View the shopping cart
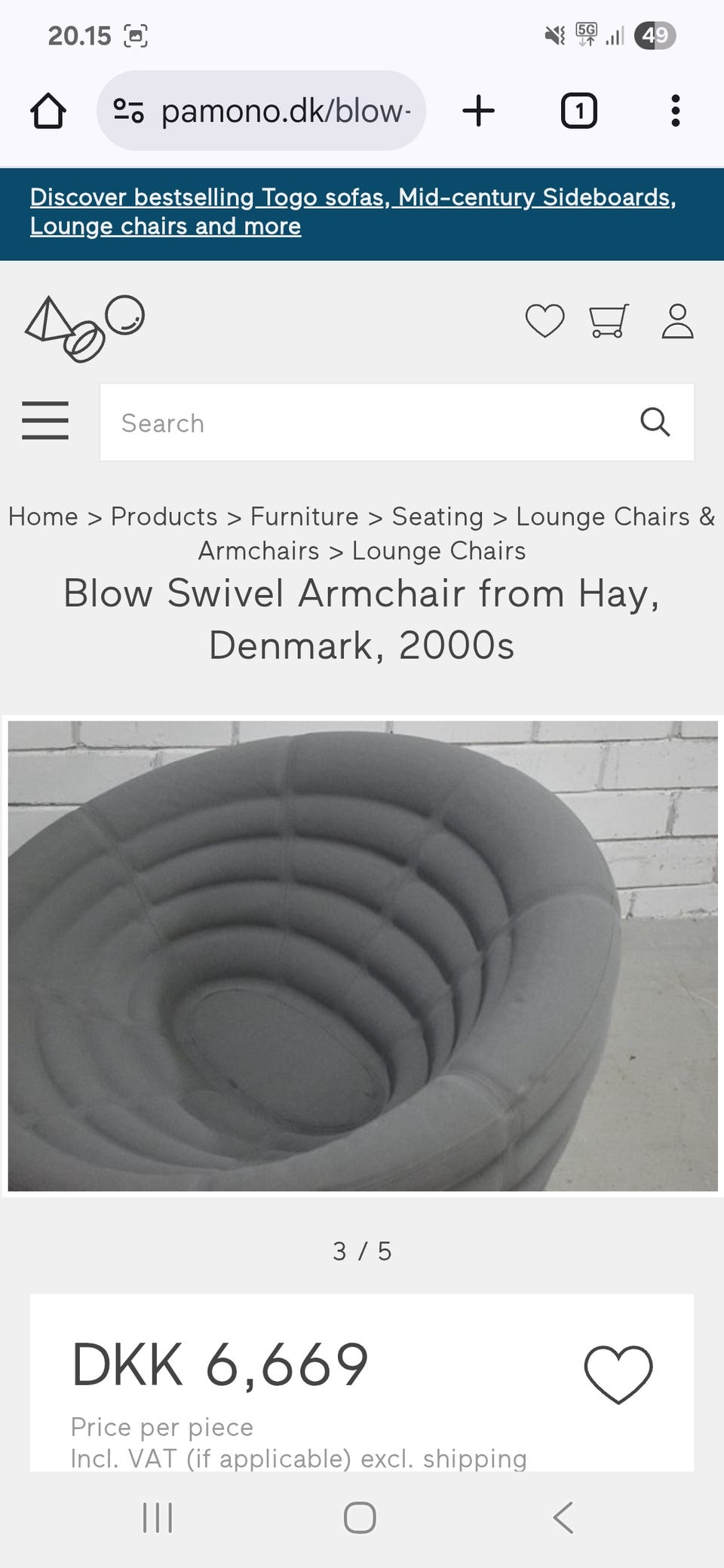The height and width of the screenshot is (1568, 724). [x=608, y=321]
